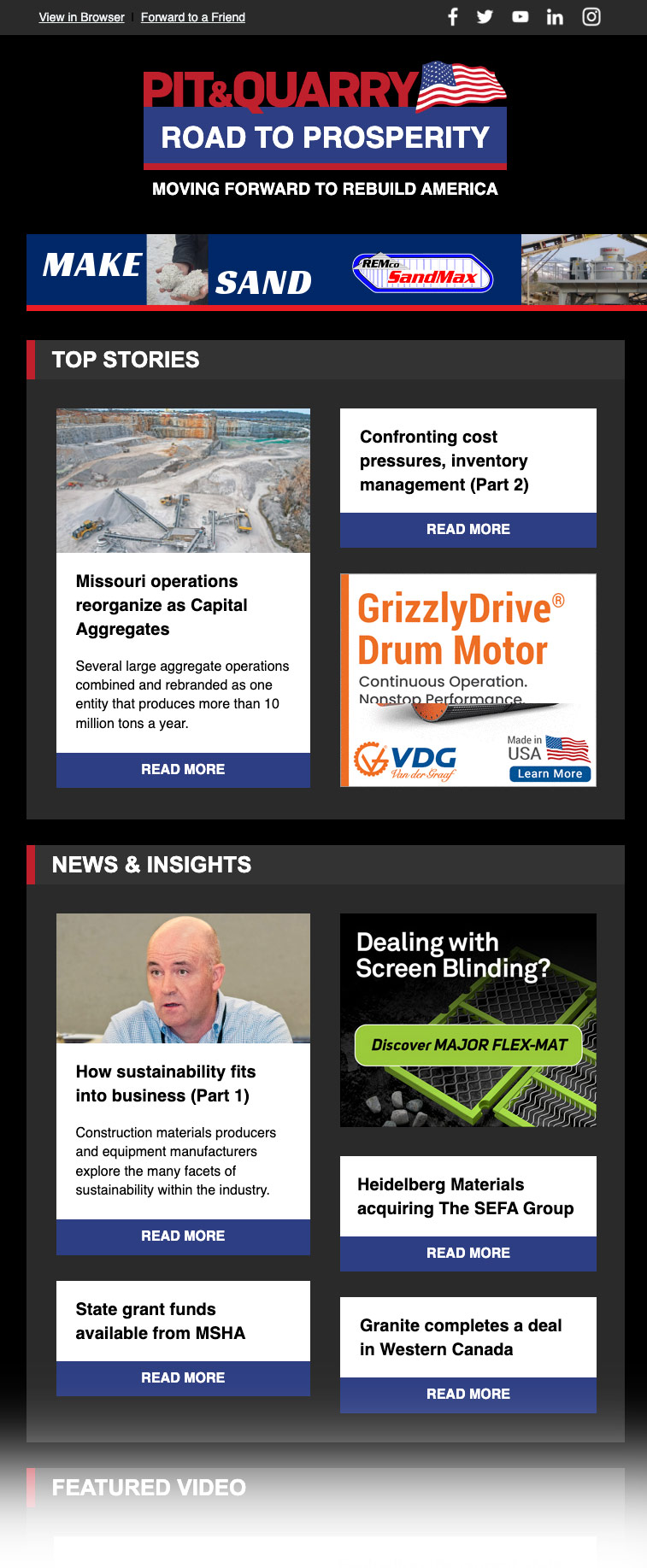
Task: Open the Twitter icon
Action: click(485, 17)
